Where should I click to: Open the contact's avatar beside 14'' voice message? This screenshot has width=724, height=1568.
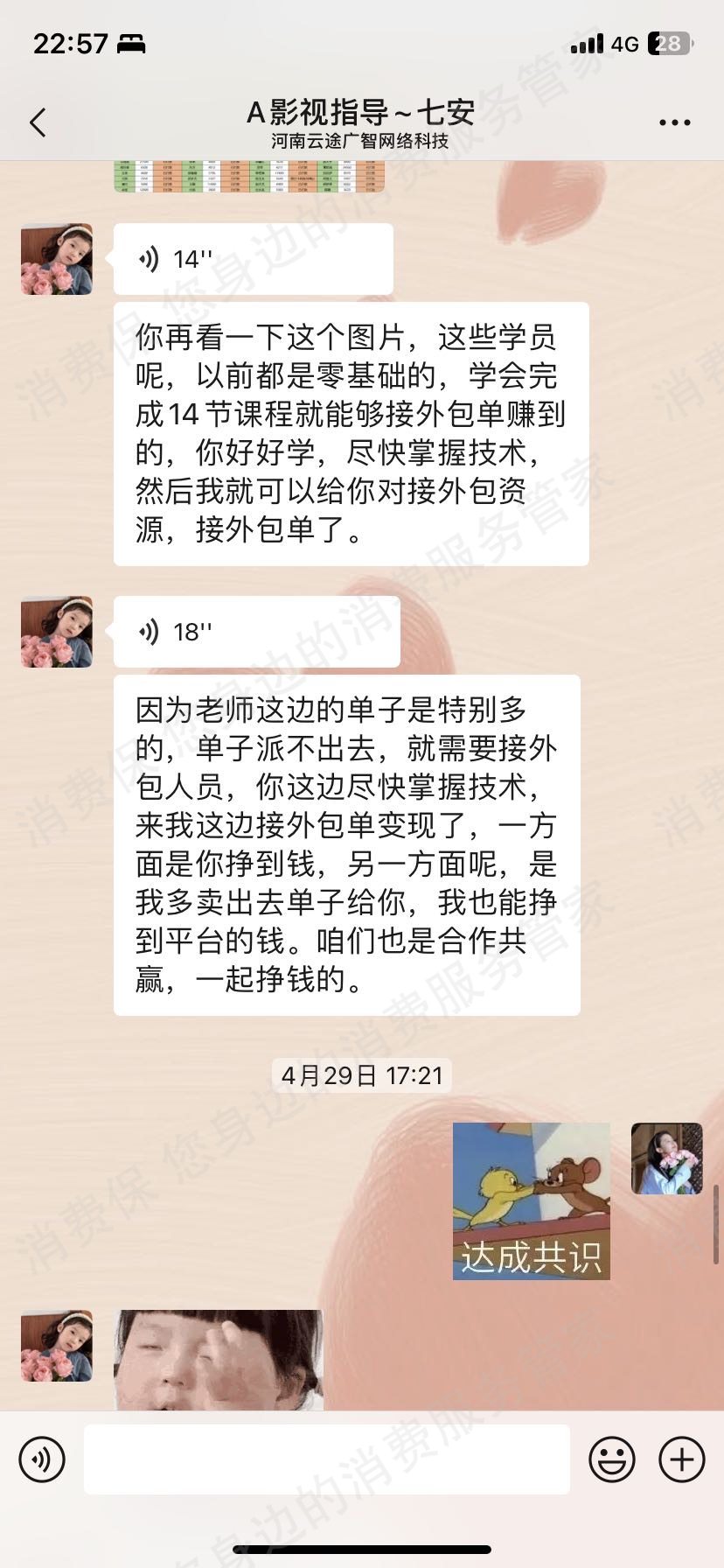point(57,259)
